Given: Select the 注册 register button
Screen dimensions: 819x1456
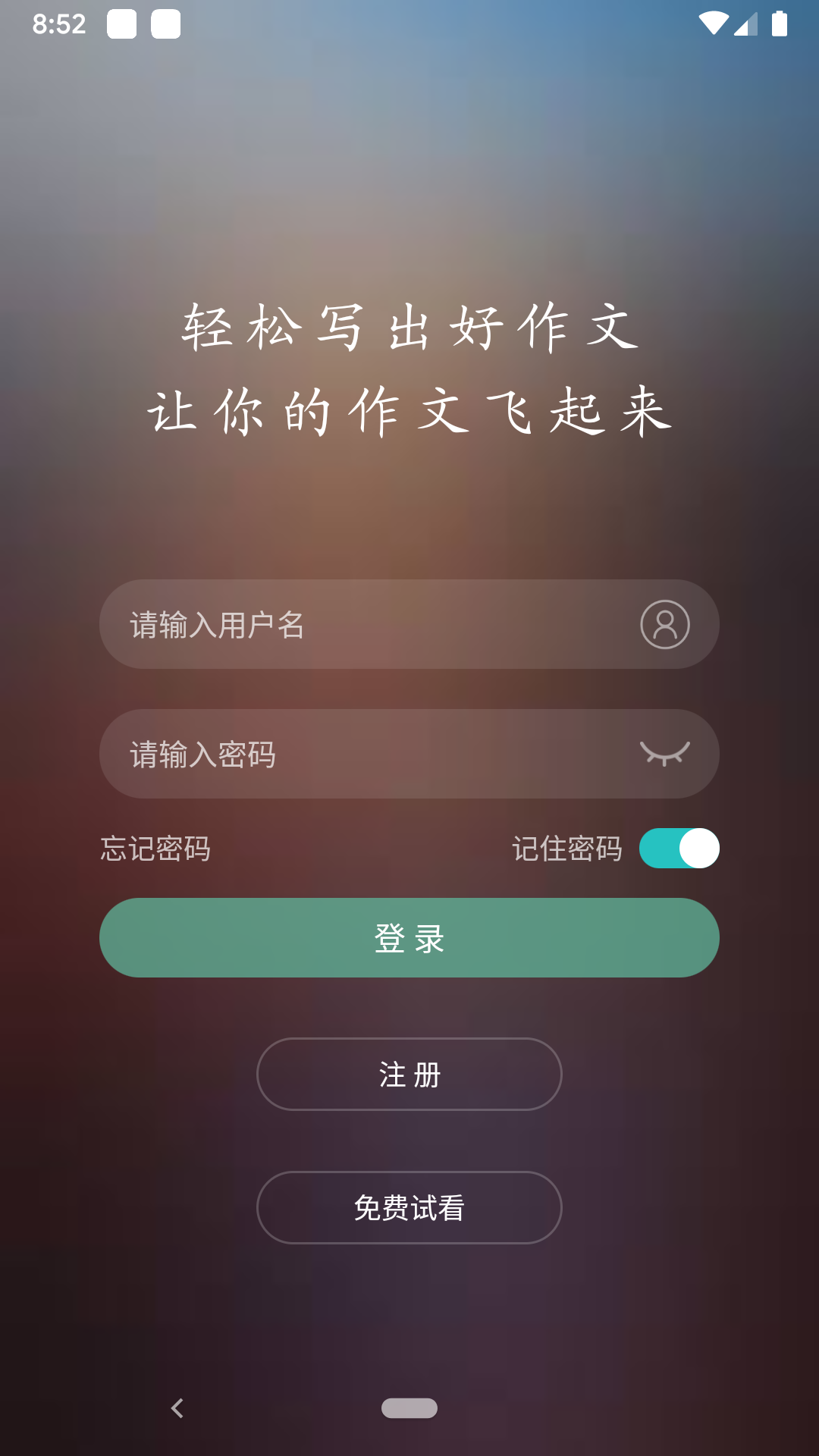Looking at the screenshot, I should [409, 1074].
